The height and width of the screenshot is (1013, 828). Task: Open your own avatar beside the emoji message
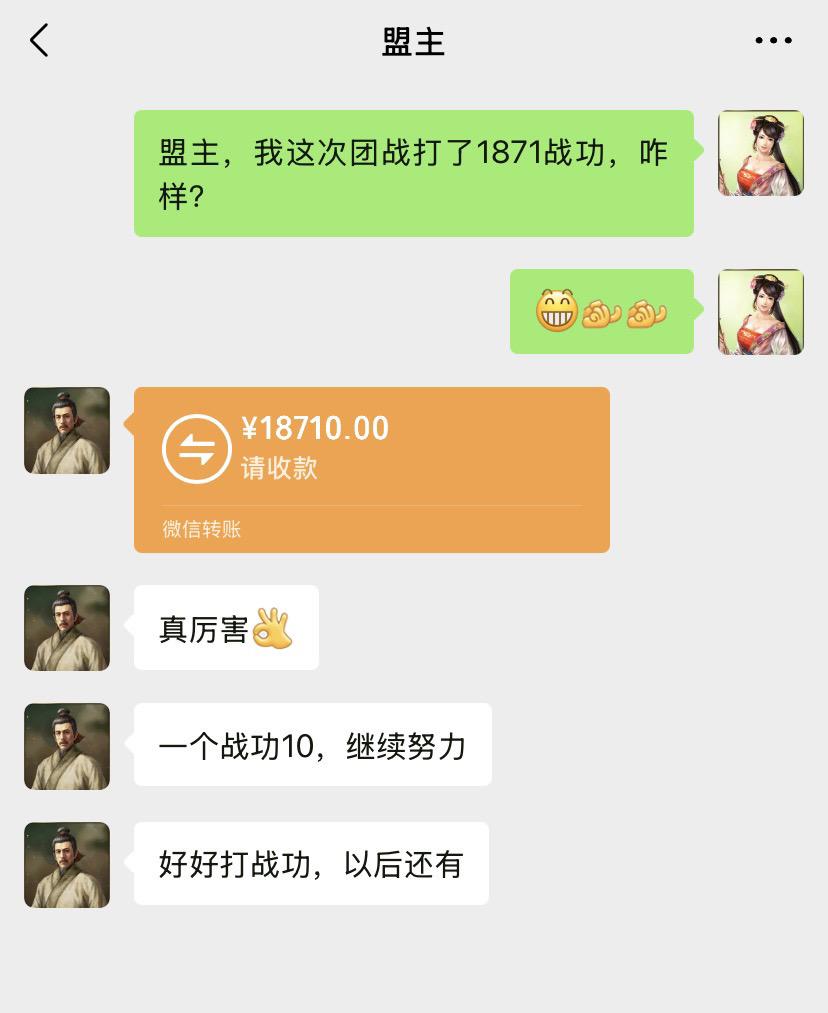point(761,312)
